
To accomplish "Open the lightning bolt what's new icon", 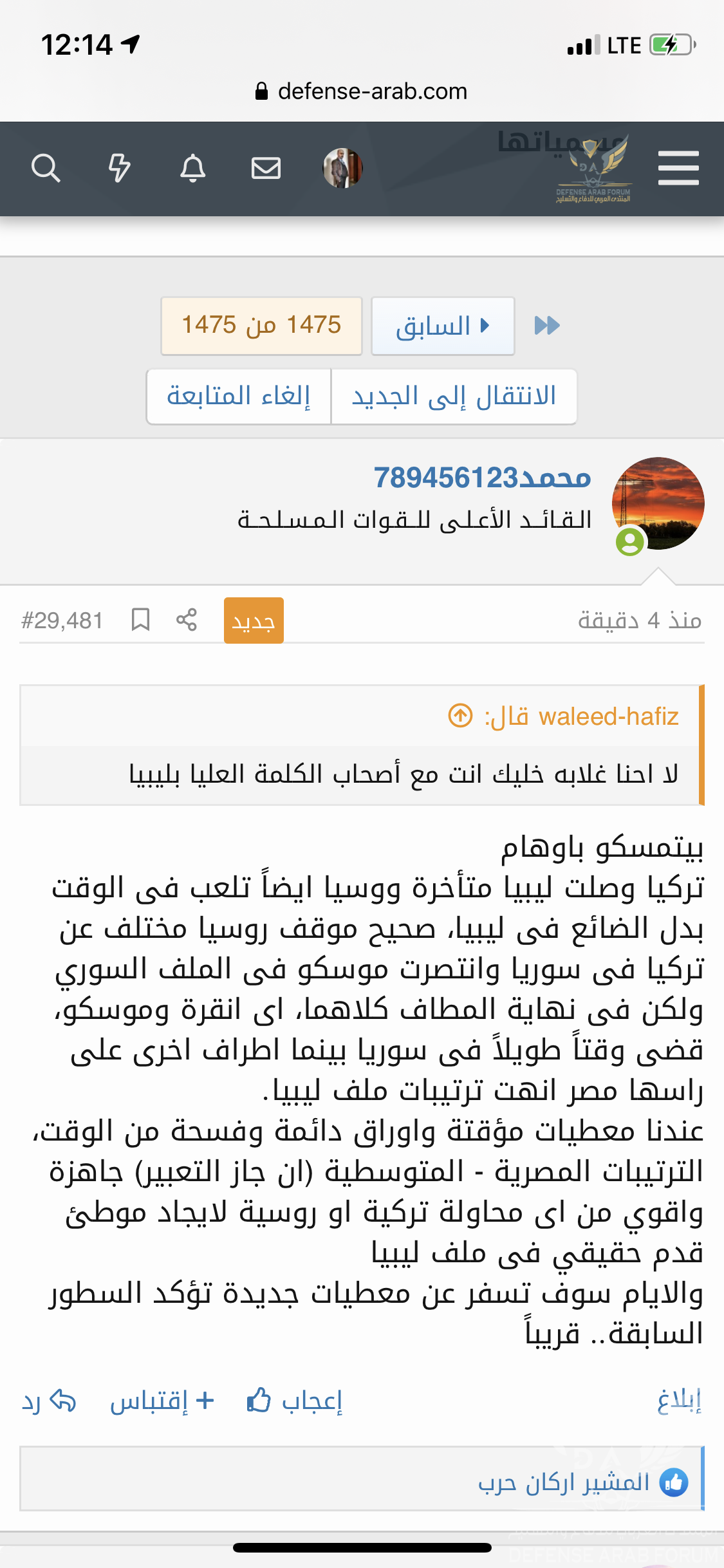I will [x=119, y=169].
